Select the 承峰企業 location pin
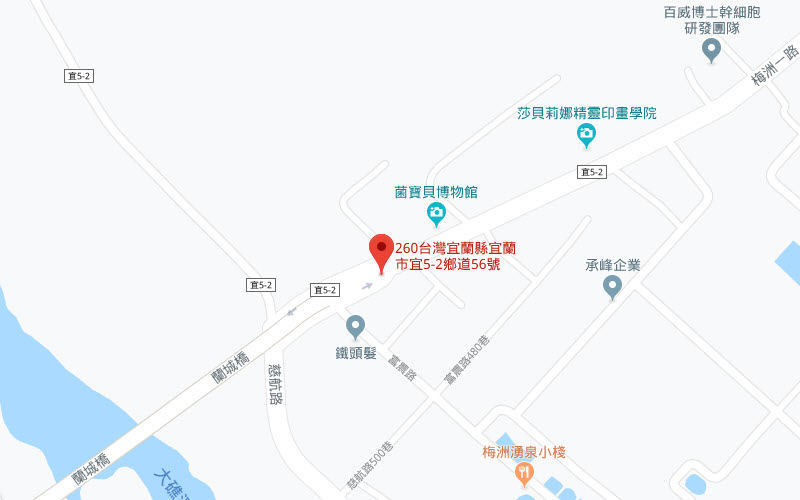 (x=613, y=286)
